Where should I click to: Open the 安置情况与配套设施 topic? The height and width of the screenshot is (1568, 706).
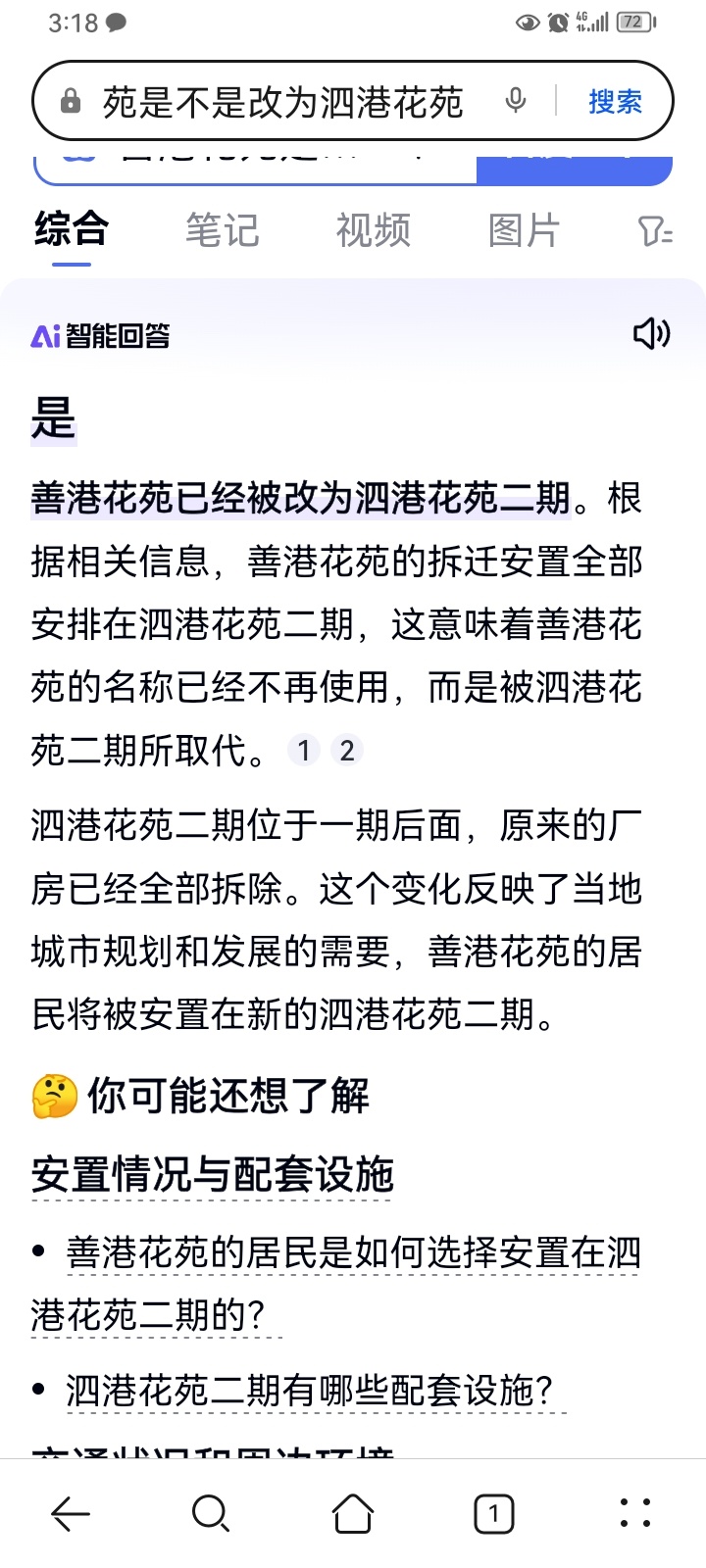click(212, 1174)
